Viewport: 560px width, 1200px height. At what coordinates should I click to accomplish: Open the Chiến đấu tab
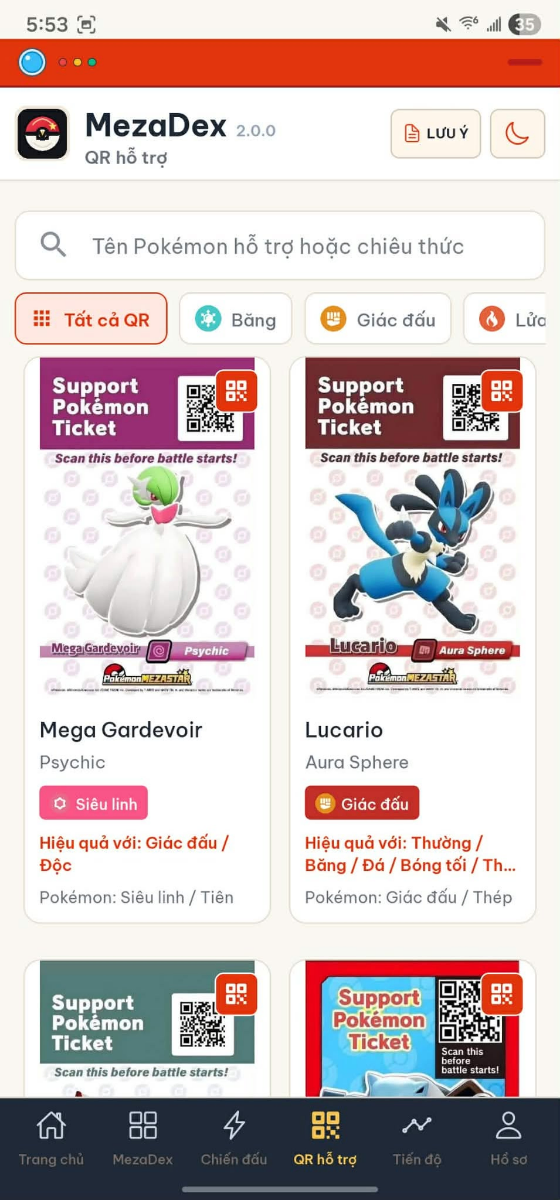[234, 1138]
